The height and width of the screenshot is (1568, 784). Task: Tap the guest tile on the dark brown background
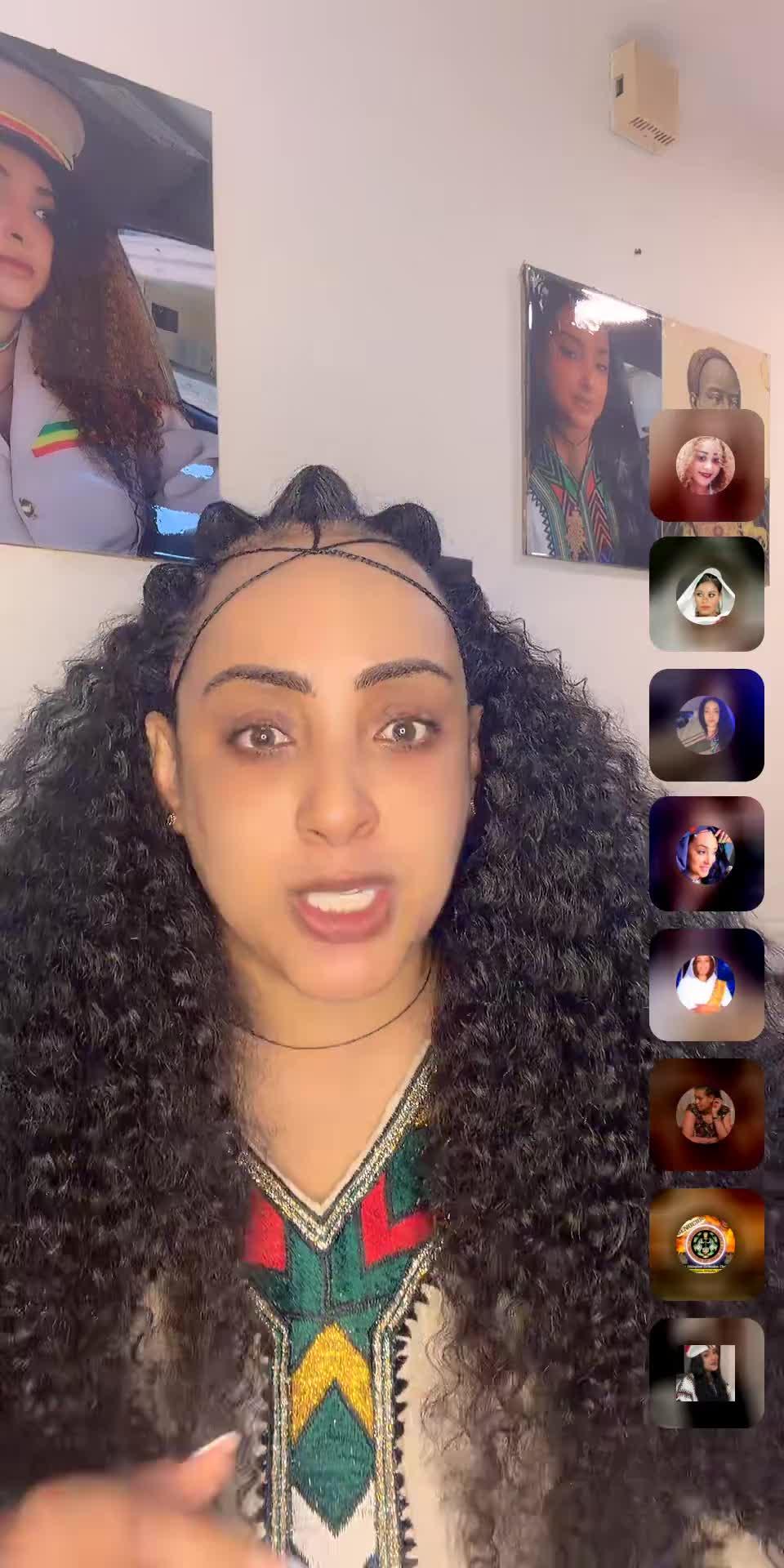(x=706, y=1115)
